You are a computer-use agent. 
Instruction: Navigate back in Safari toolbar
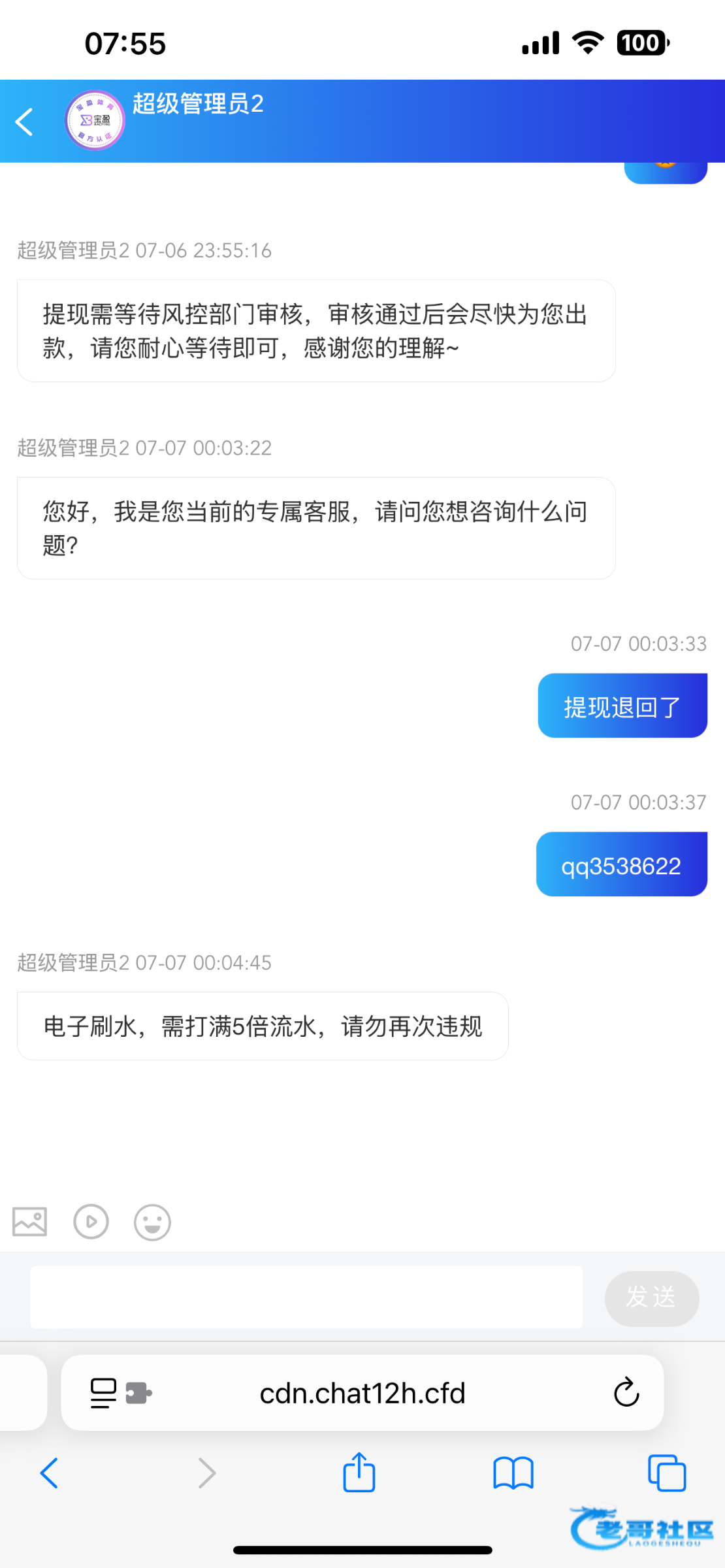coord(50,1473)
